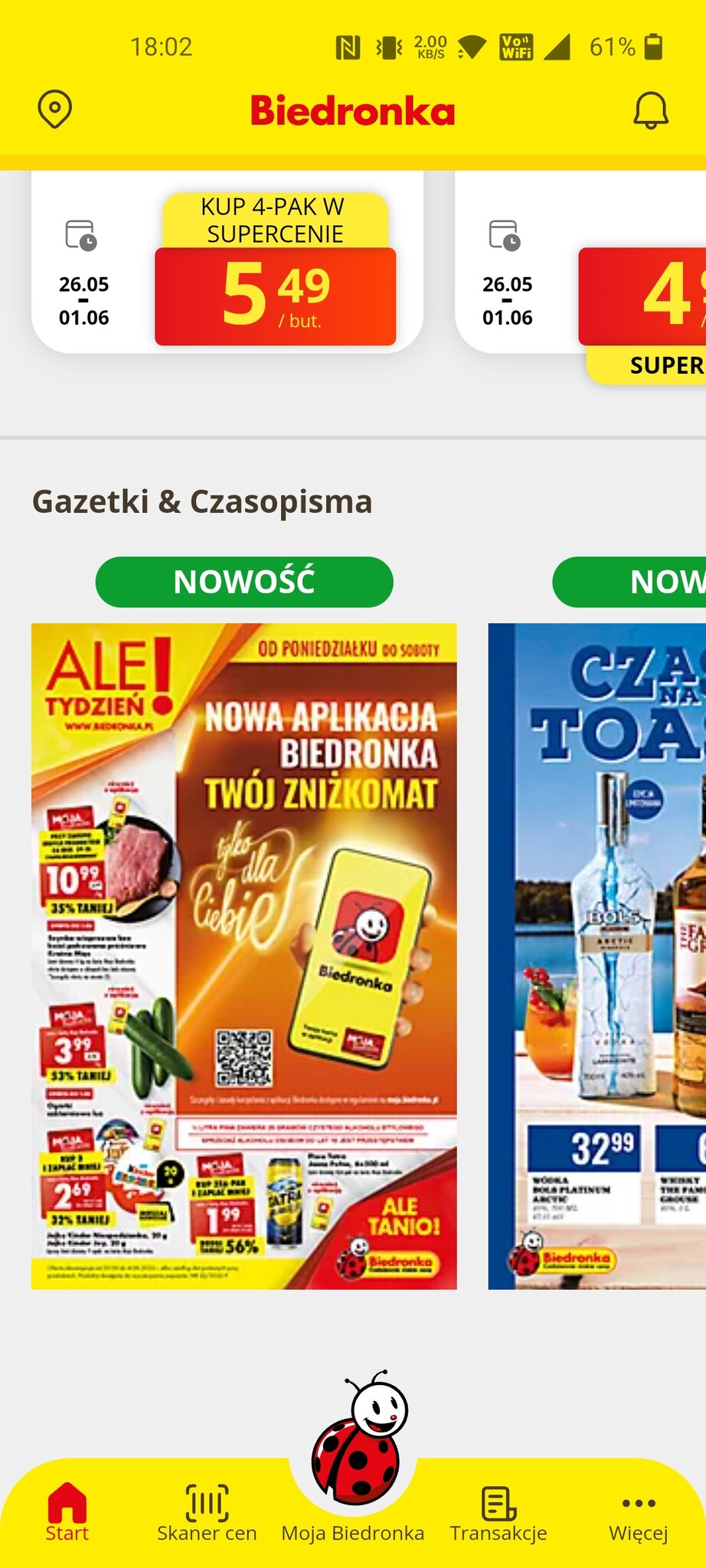Open the 5,49 4-pak offer card
This screenshot has width=706, height=1568.
pyautogui.click(x=227, y=266)
